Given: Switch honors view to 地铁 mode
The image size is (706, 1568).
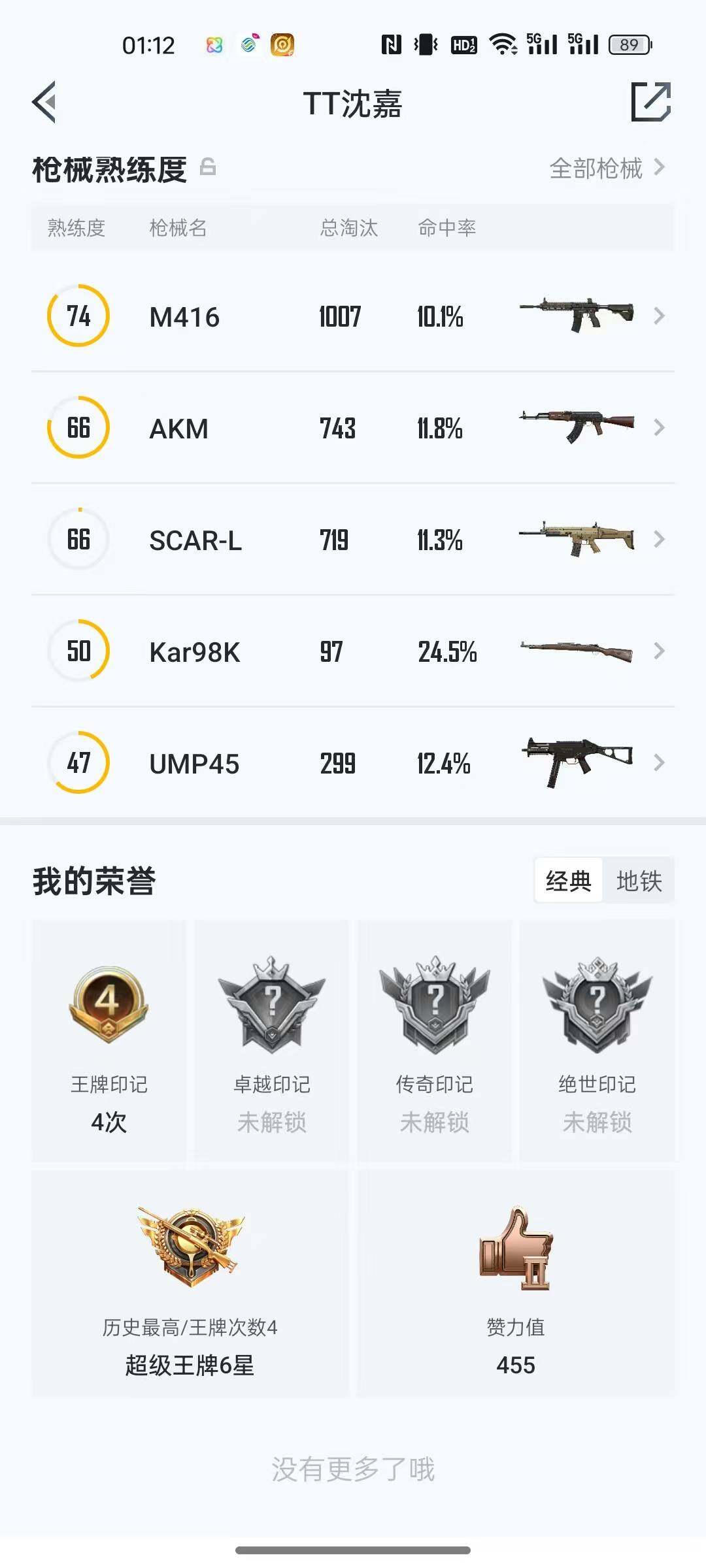Looking at the screenshot, I should coord(639,880).
